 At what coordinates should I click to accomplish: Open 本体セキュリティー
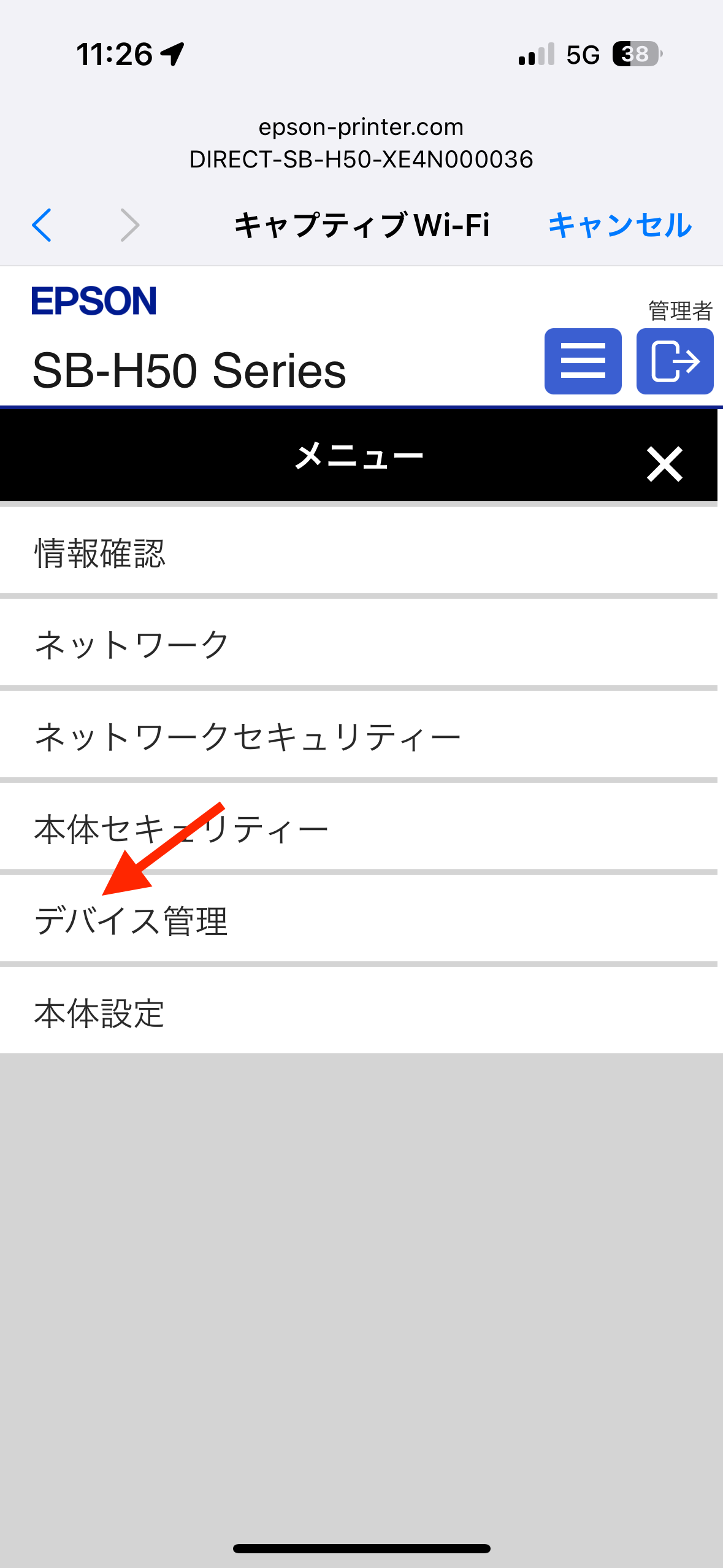(359, 829)
